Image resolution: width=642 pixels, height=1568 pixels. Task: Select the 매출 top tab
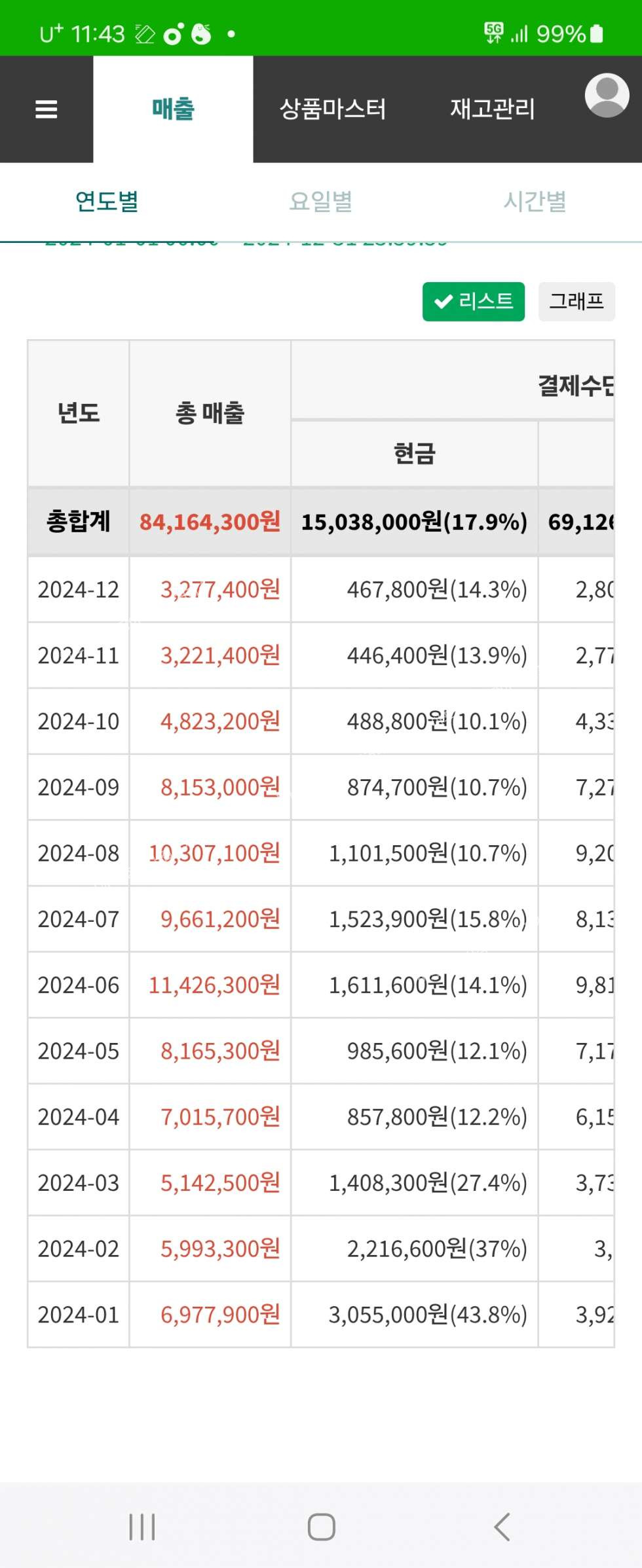tap(173, 109)
